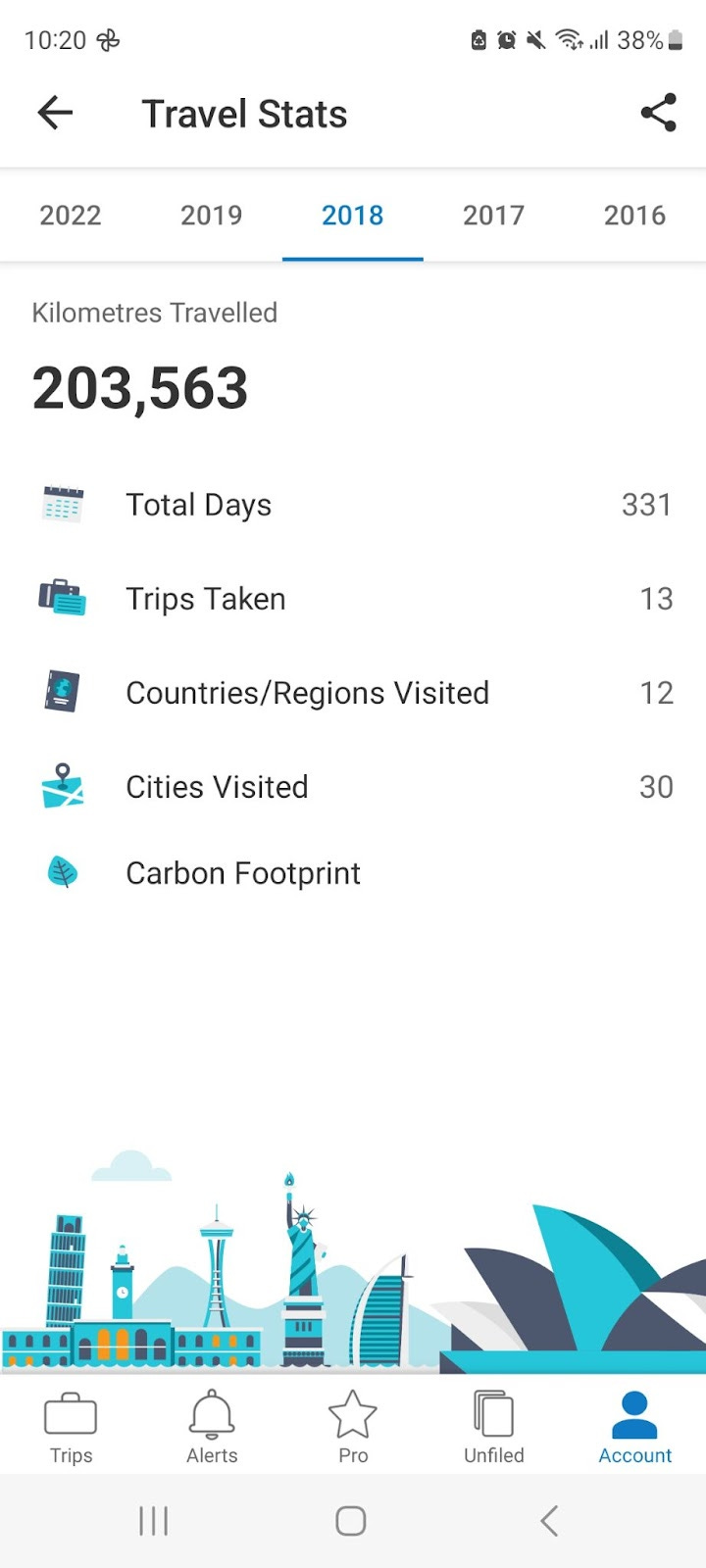Open the Trips tab

(x=71, y=1427)
